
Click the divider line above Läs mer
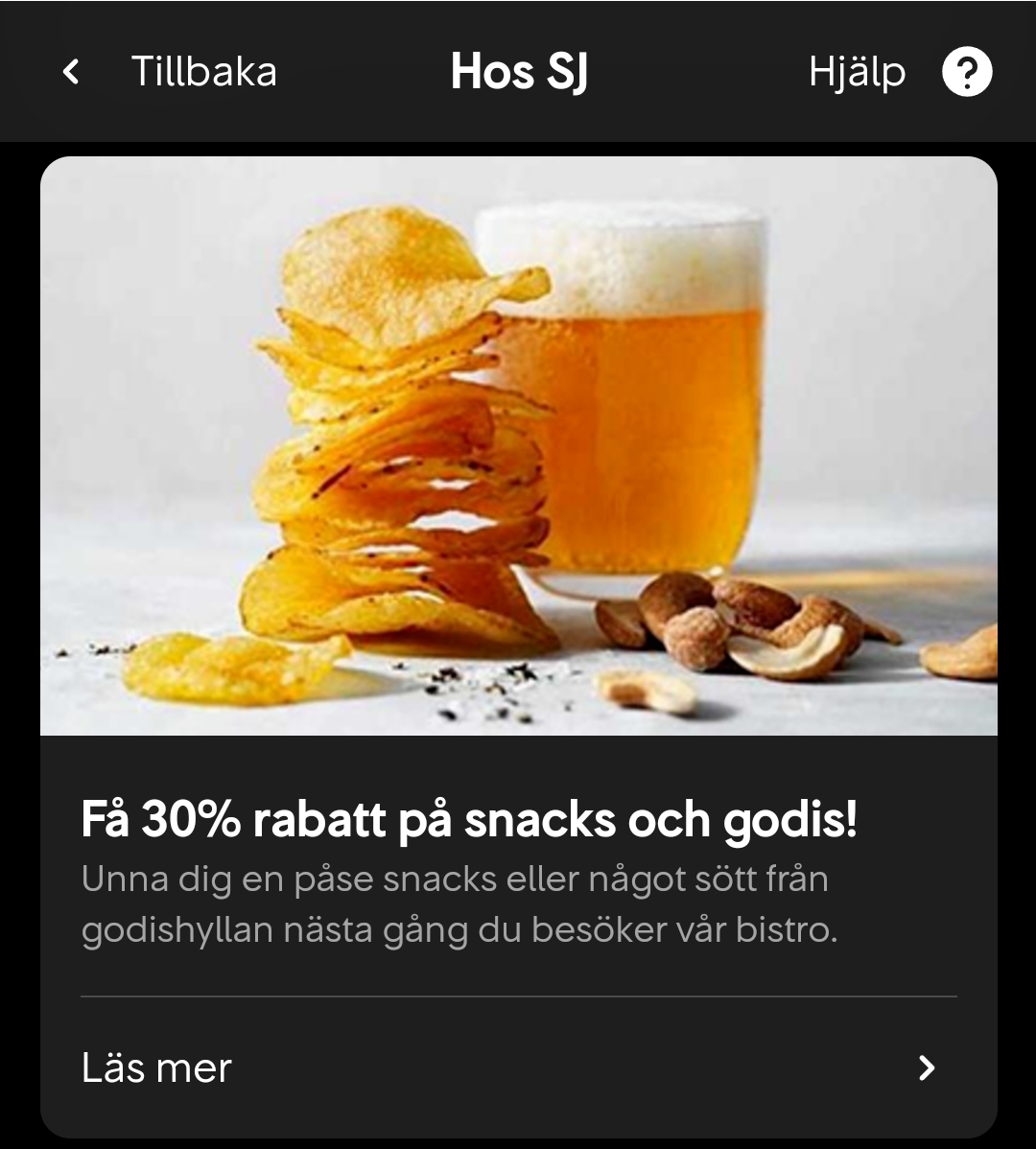click(x=518, y=997)
